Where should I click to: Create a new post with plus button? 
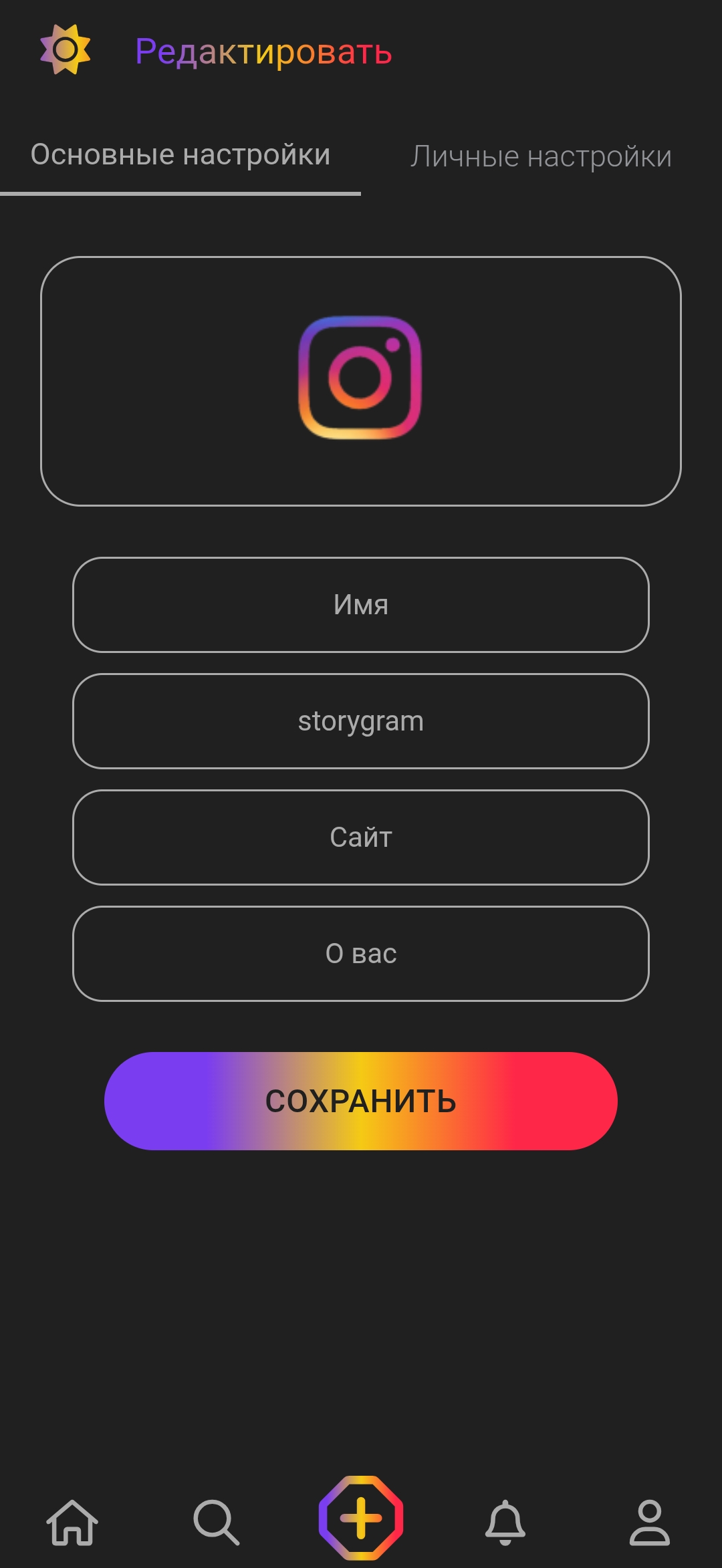click(361, 1518)
